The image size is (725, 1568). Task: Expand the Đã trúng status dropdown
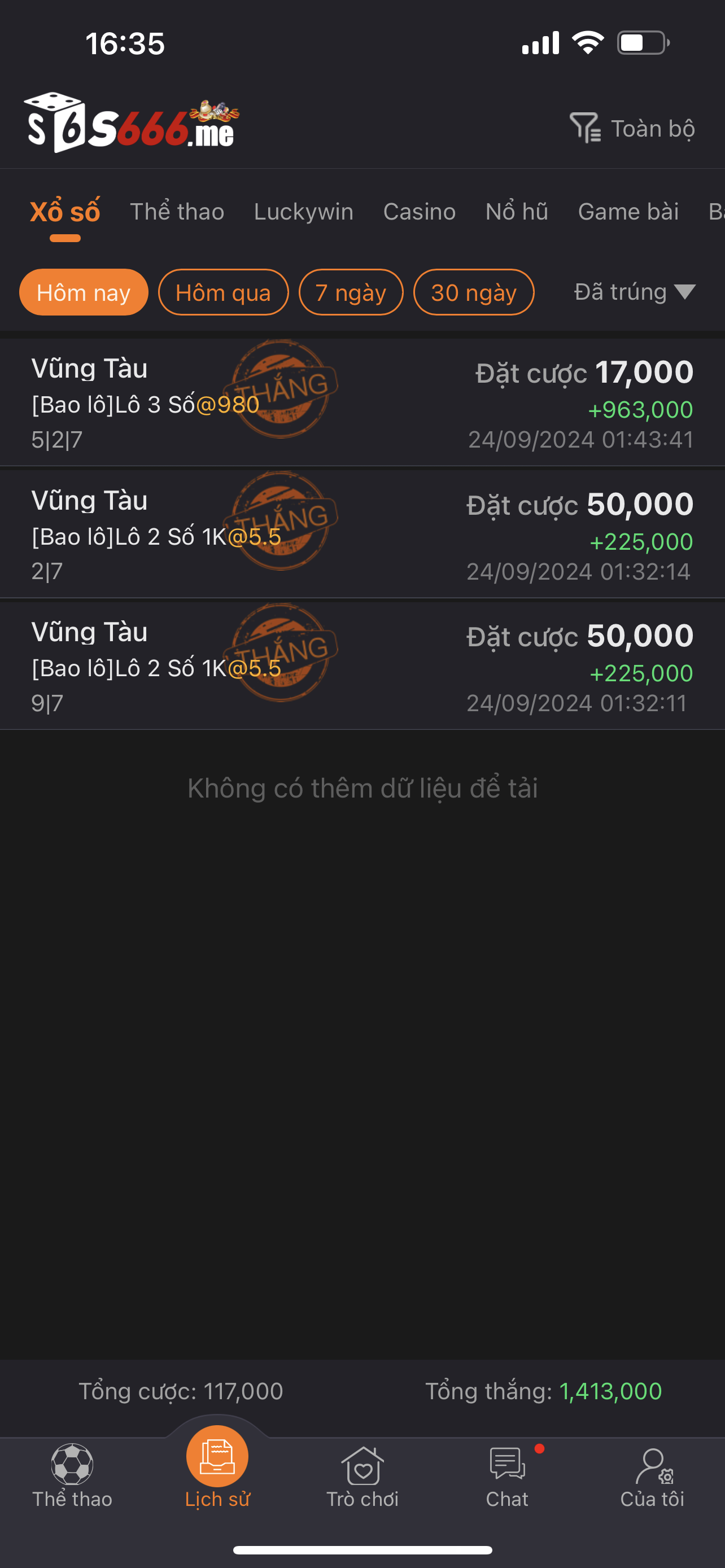[634, 292]
